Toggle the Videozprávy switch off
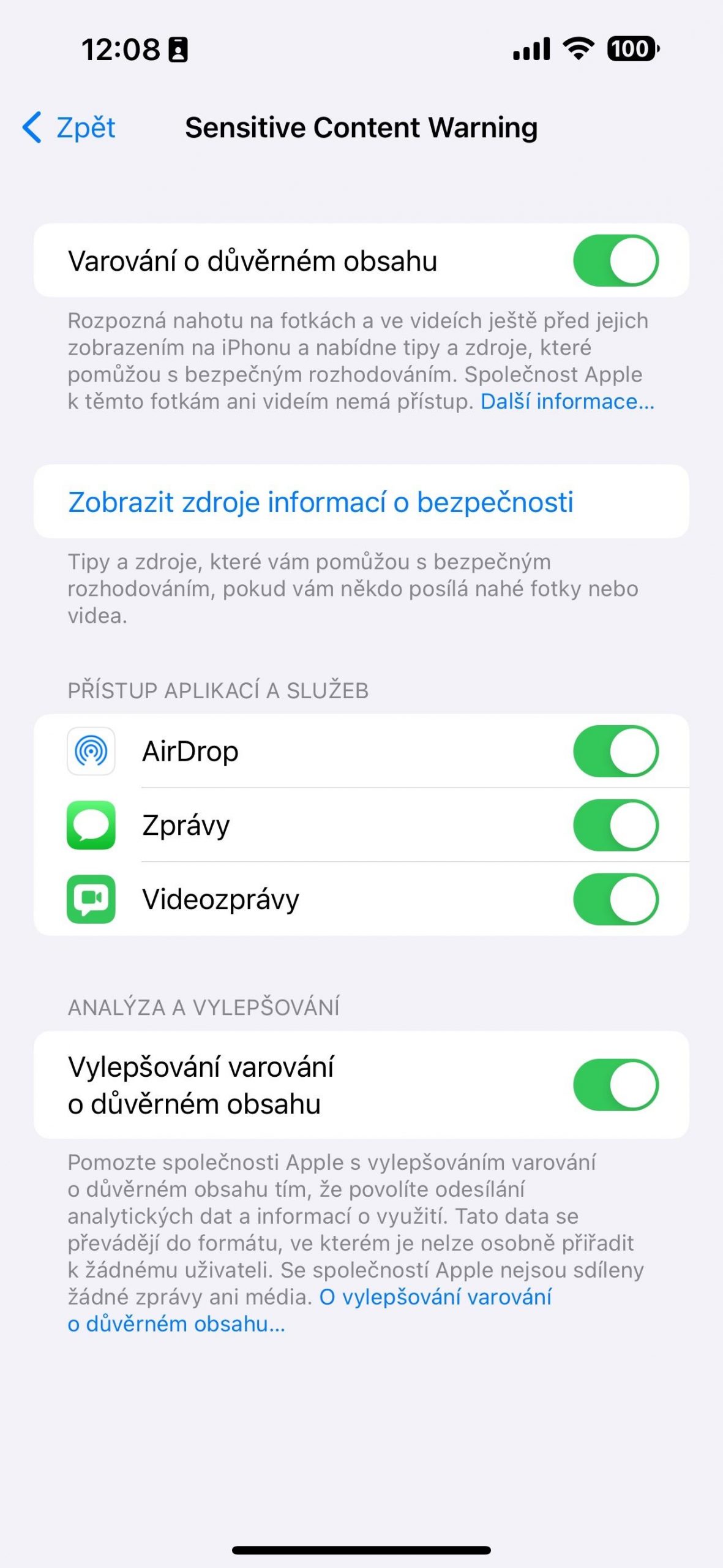The width and height of the screenshot is (723, 1568). tap(615, 899)
